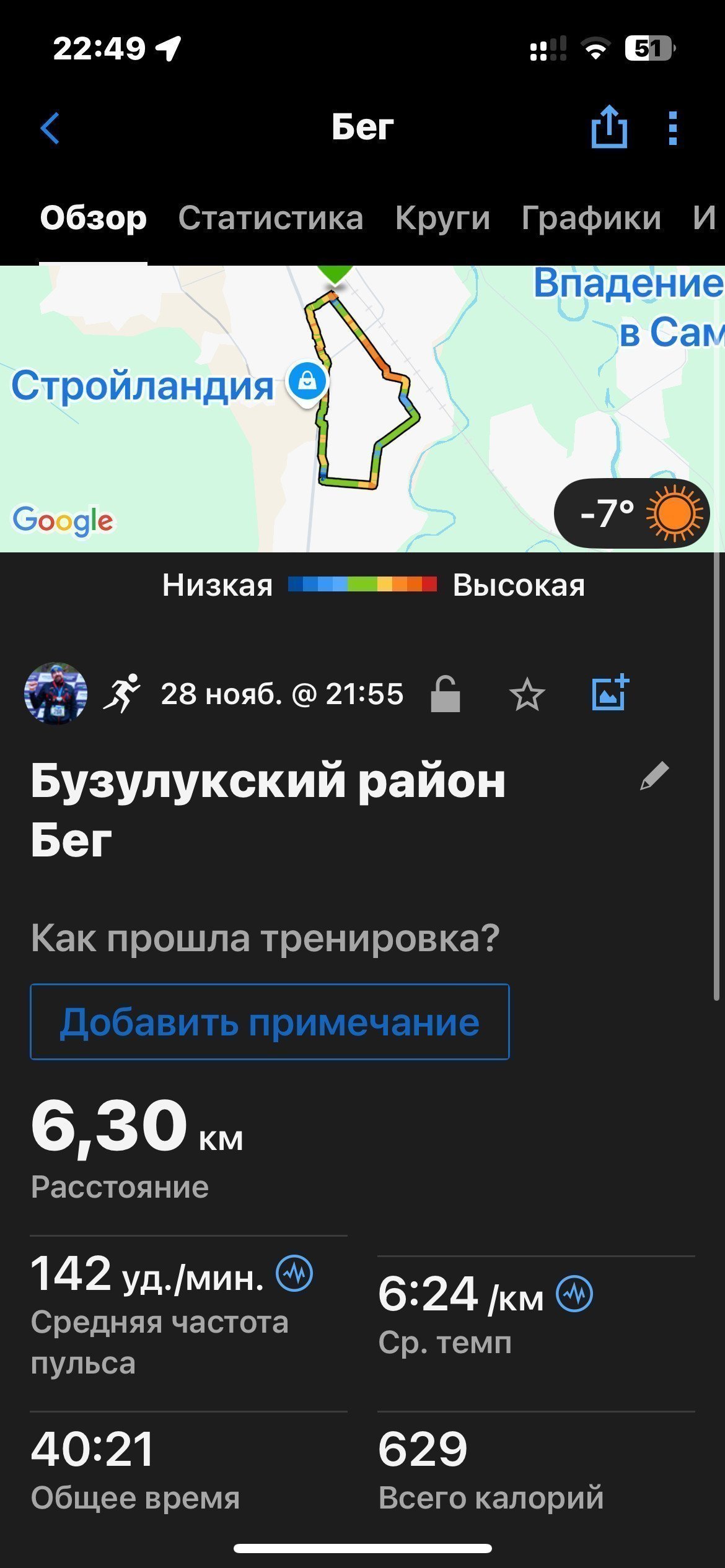Screen dimensions: 725x1568
Task: Tap the -7° weather badge
Action: pos(631,513)
